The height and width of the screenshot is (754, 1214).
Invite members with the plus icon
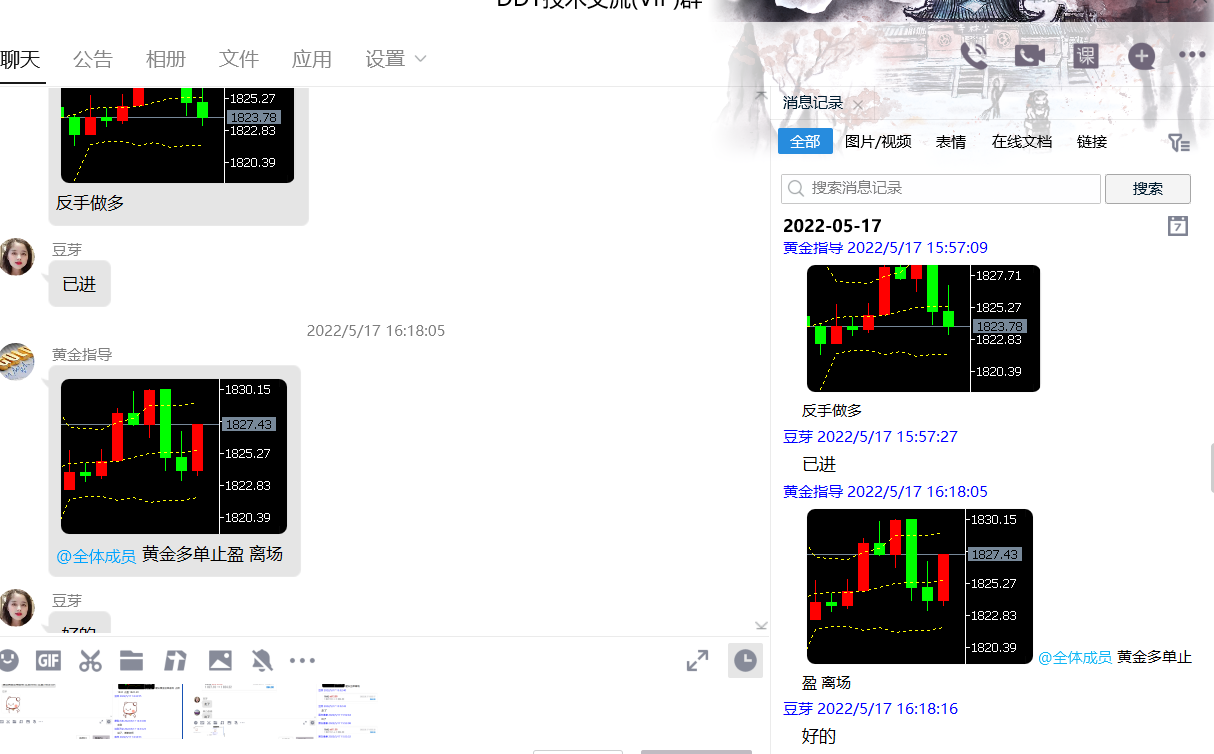point(1141,56)
